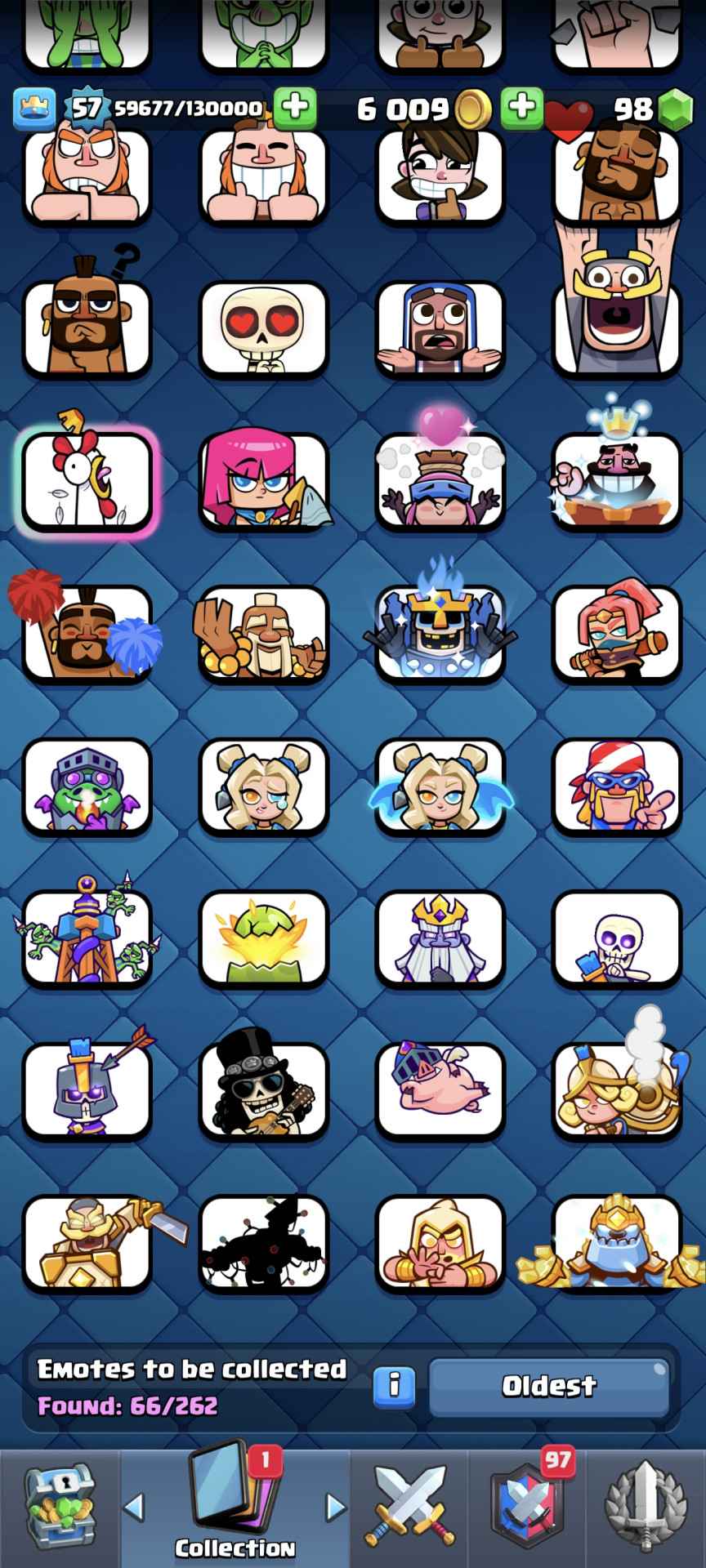Add experience with the green plus button

294,107
